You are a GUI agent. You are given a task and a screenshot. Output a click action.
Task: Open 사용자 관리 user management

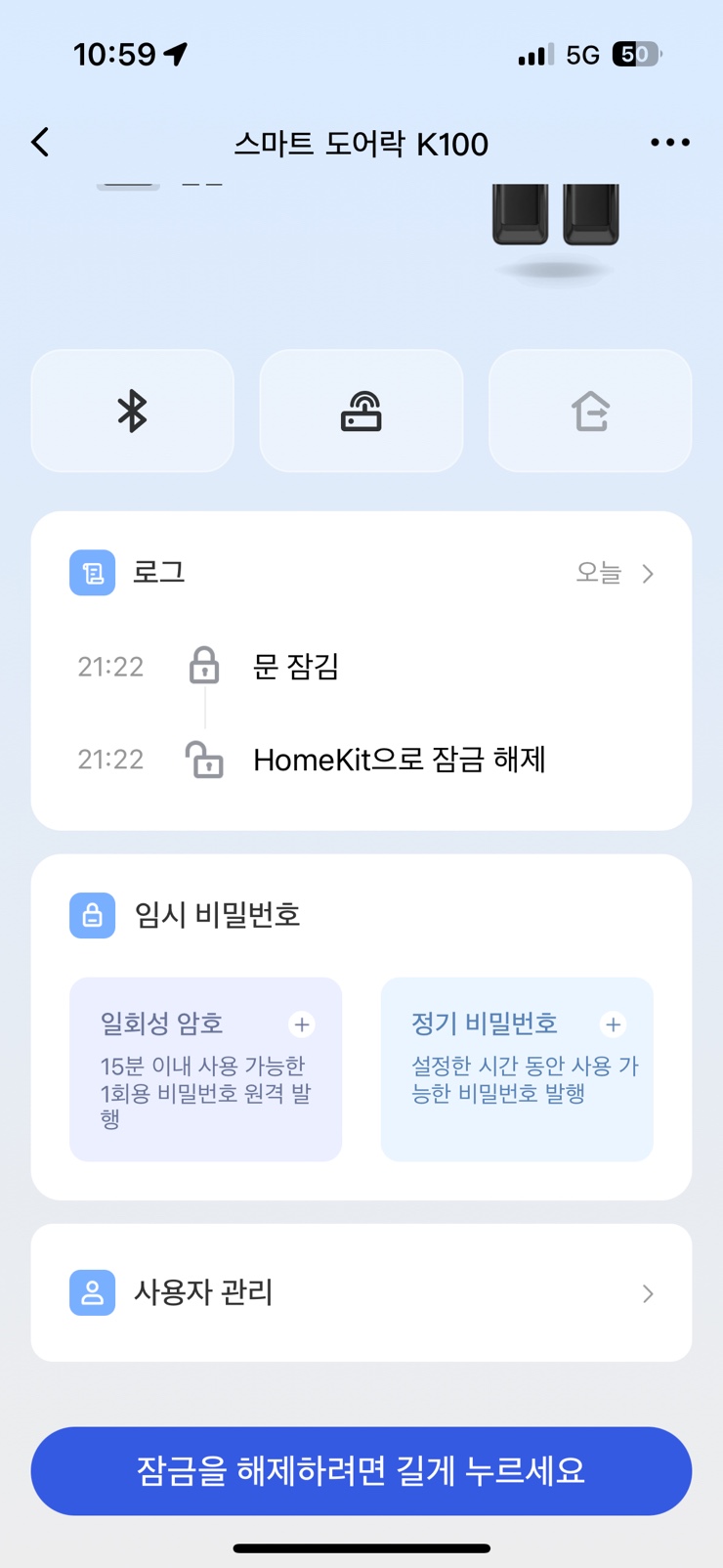[x=361, y=1293]
